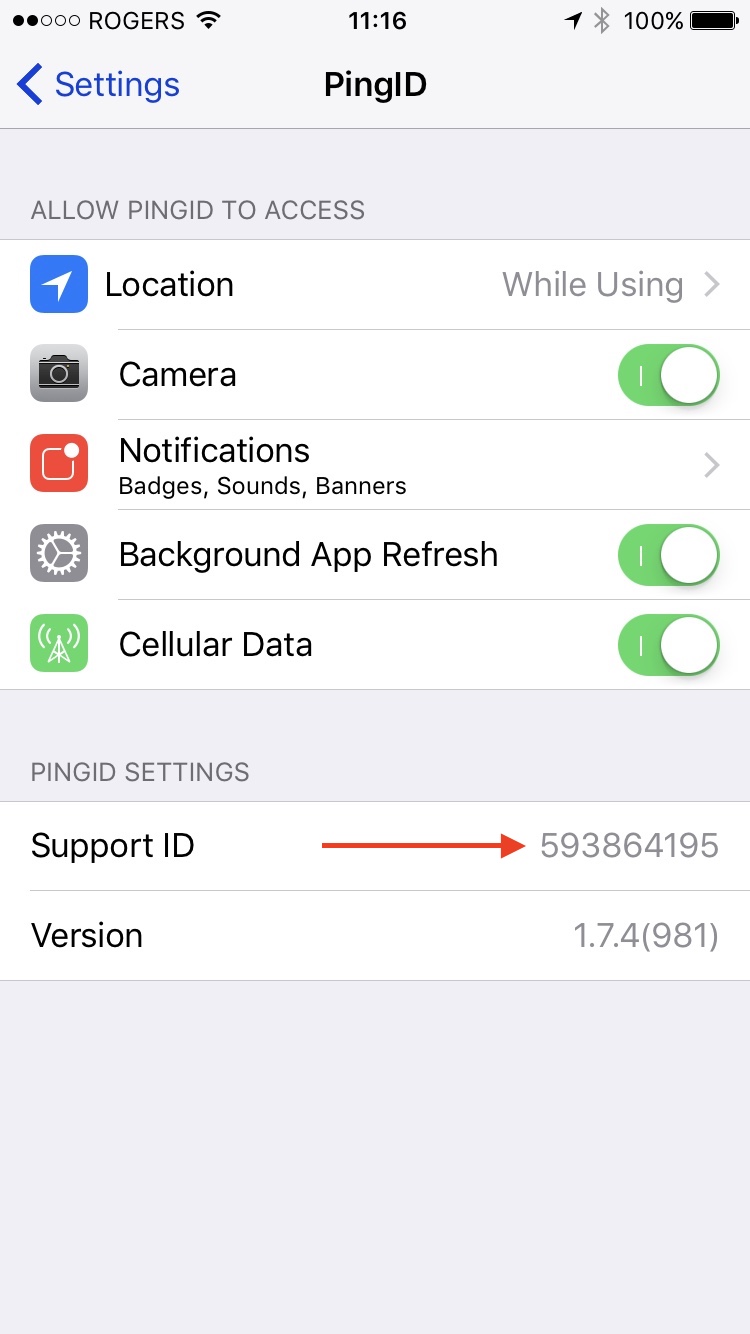750x1334 pixels.
Task: Open While Using location setting
Action: [593, 284]
